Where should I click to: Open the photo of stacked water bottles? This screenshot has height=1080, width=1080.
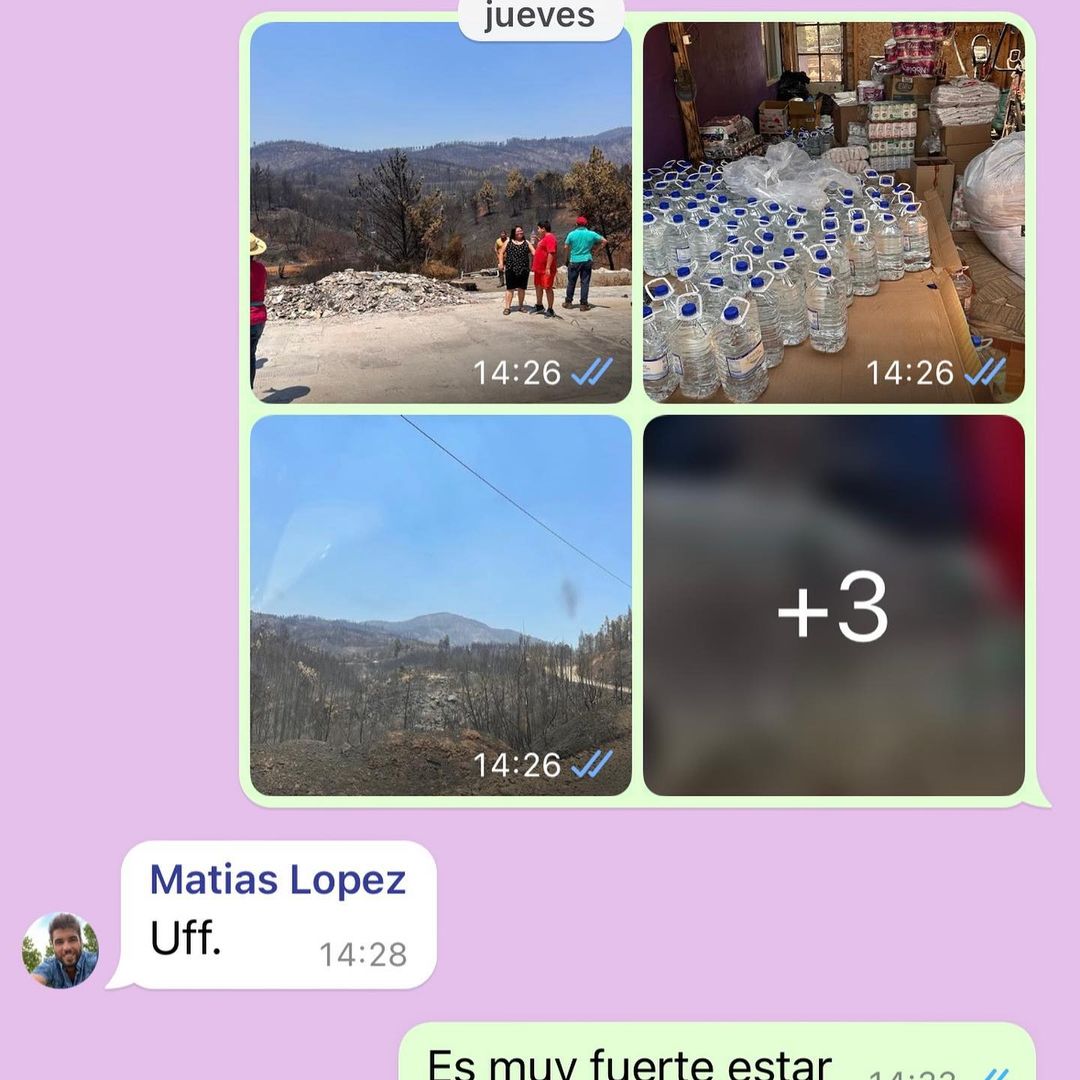click(833, 212)
